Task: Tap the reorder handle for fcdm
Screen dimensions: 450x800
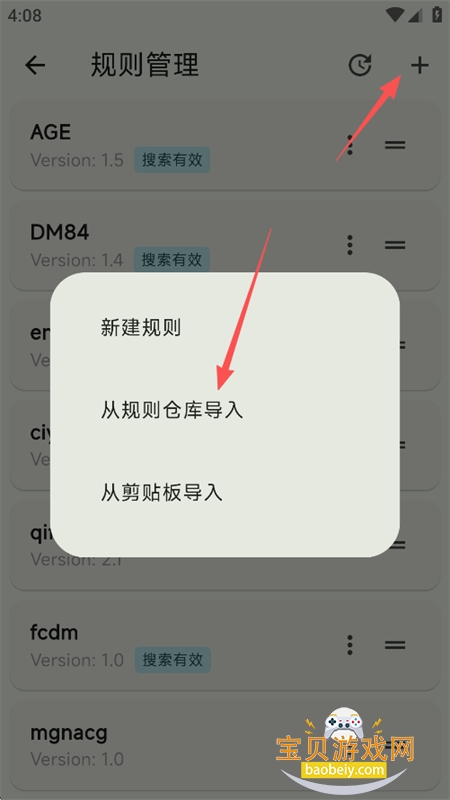Action: 395,645
